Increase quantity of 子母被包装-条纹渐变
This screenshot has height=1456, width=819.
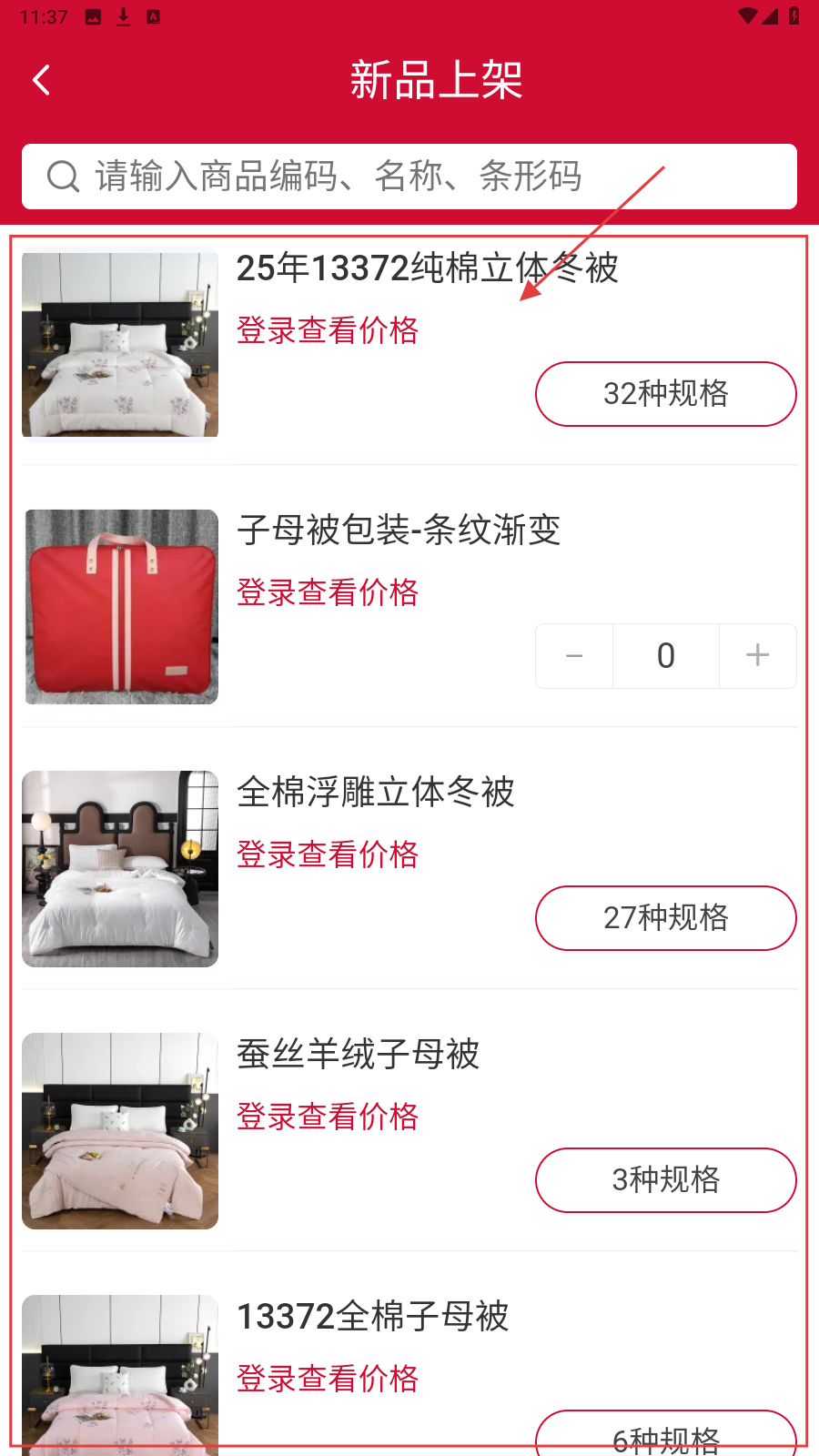pyautogui.click(x=757, y=655)
